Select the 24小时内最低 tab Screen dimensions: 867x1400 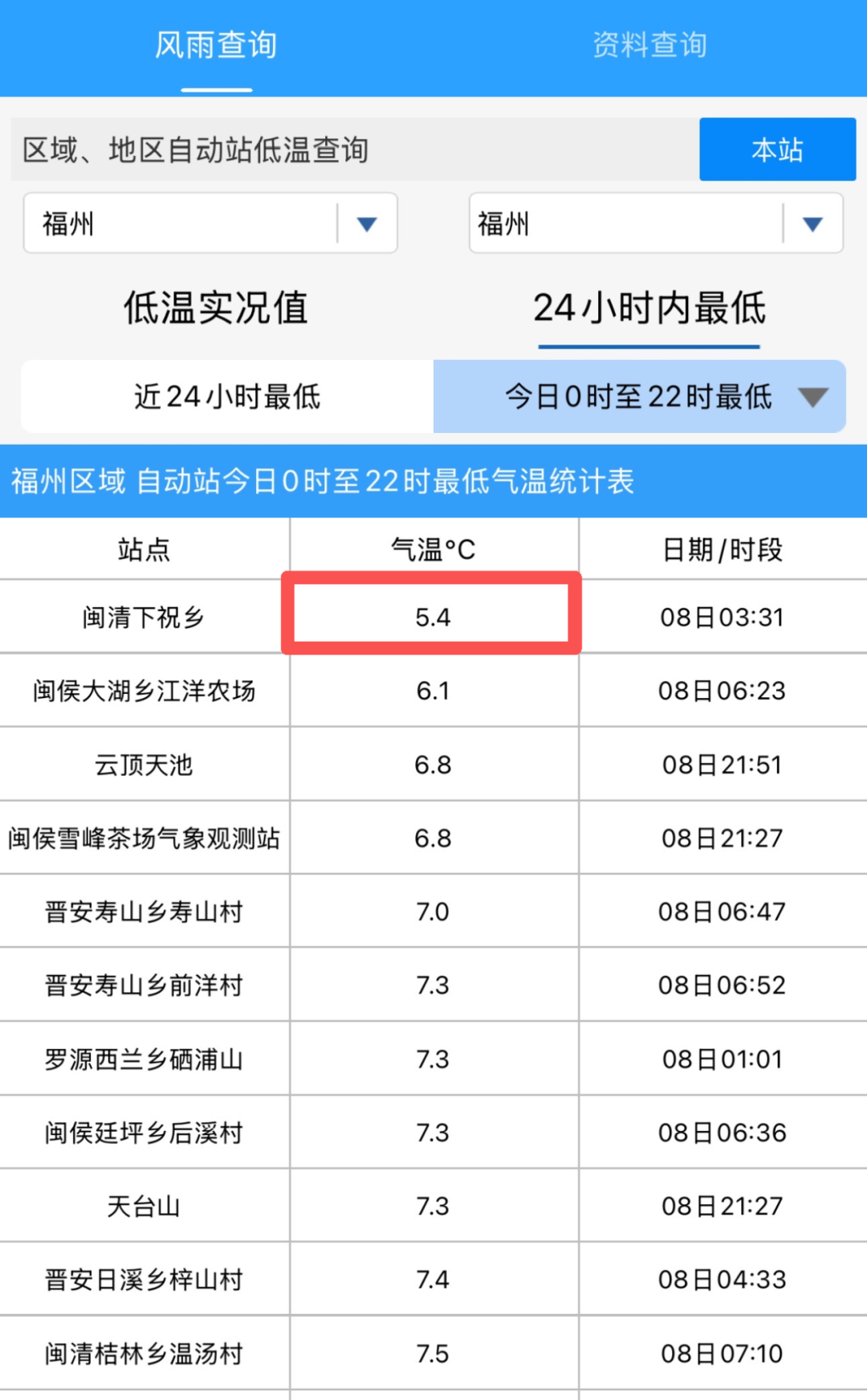coord(649,308)
